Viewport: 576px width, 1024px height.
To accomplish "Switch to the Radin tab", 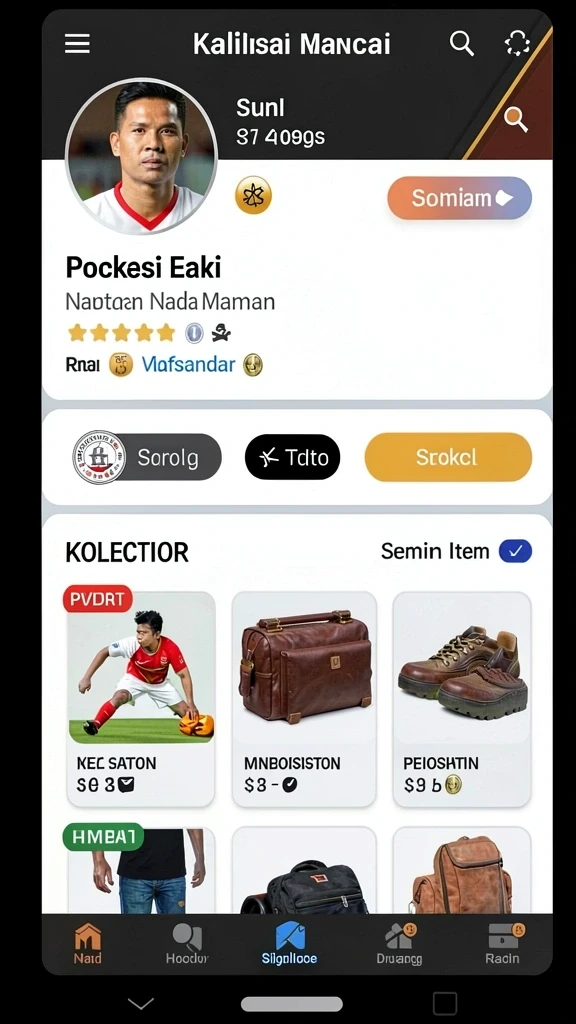I will tap(503, 944).
